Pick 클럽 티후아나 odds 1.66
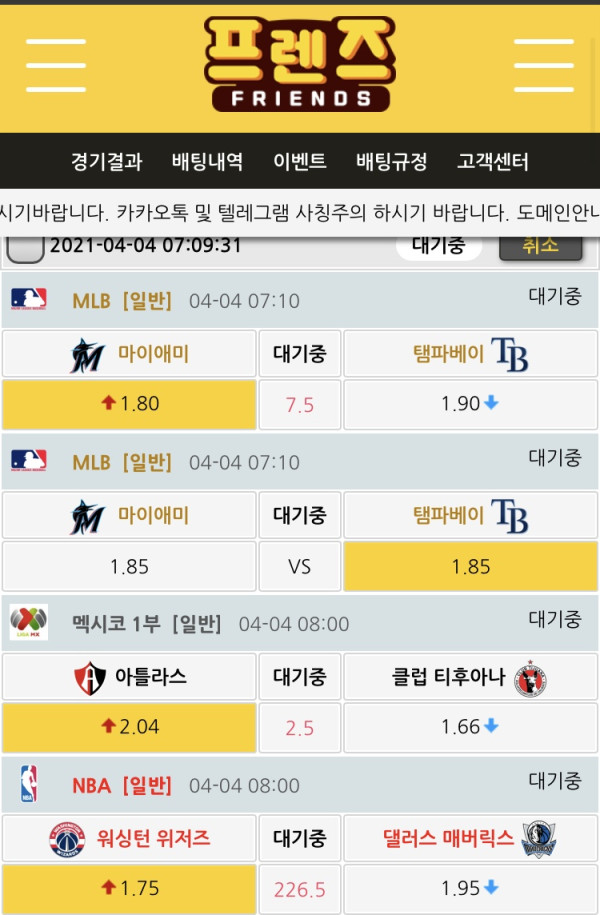 click(x=470, y=727)
